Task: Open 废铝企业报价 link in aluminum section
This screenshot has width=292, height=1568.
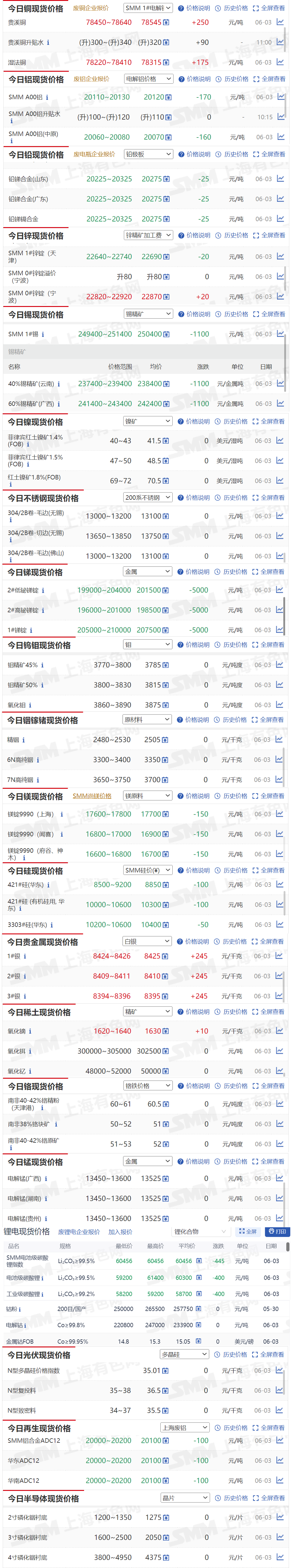Action: click(x=92, y=79)
